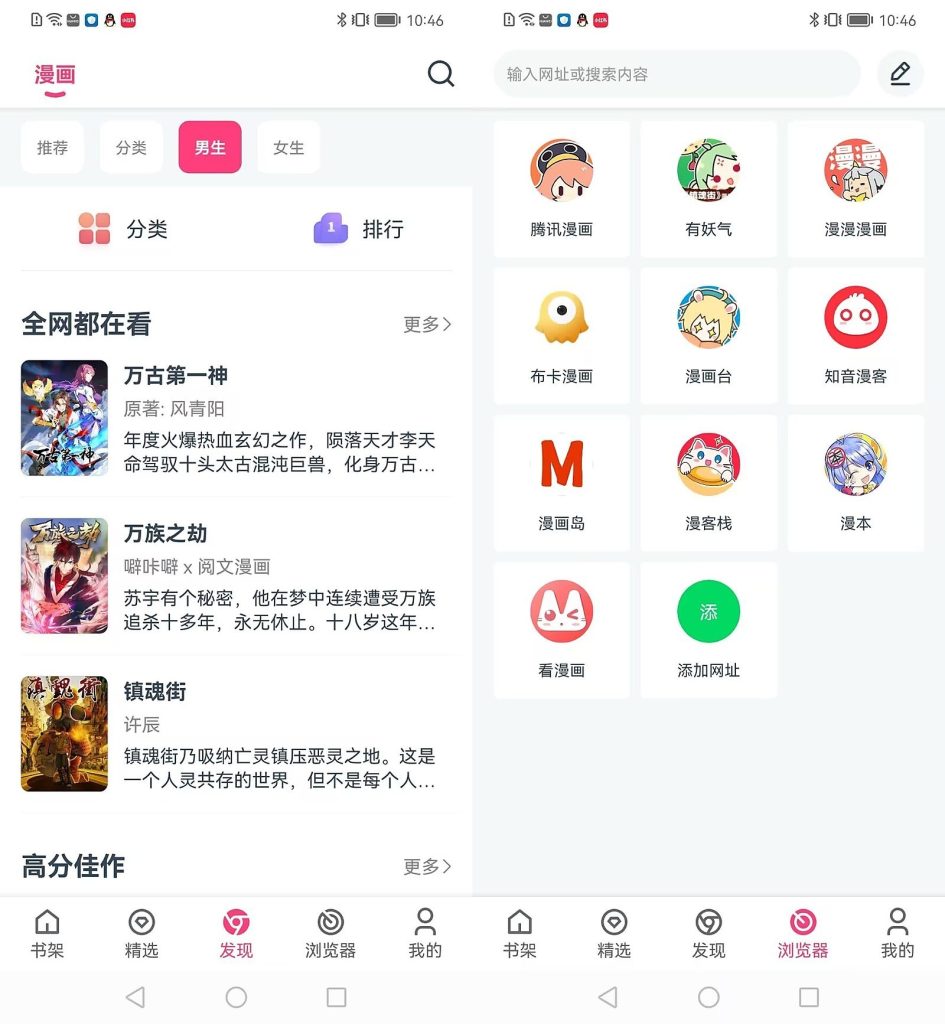Show more for 高分佳作
This screenshot has height=1024, width=945.
[427, 866]
